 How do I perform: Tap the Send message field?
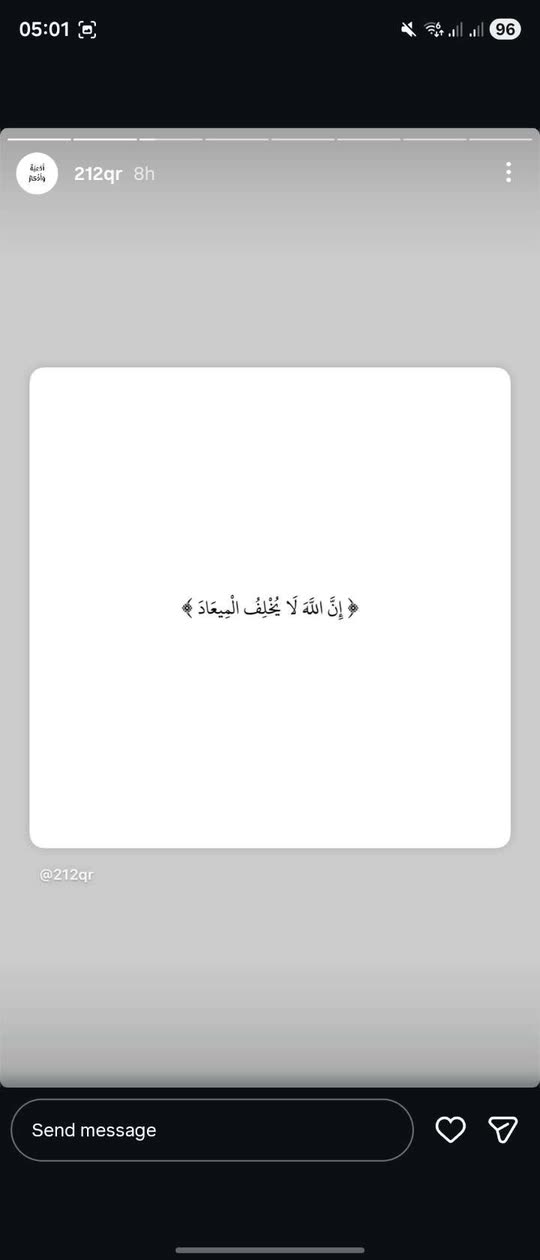pos(212,1130)
